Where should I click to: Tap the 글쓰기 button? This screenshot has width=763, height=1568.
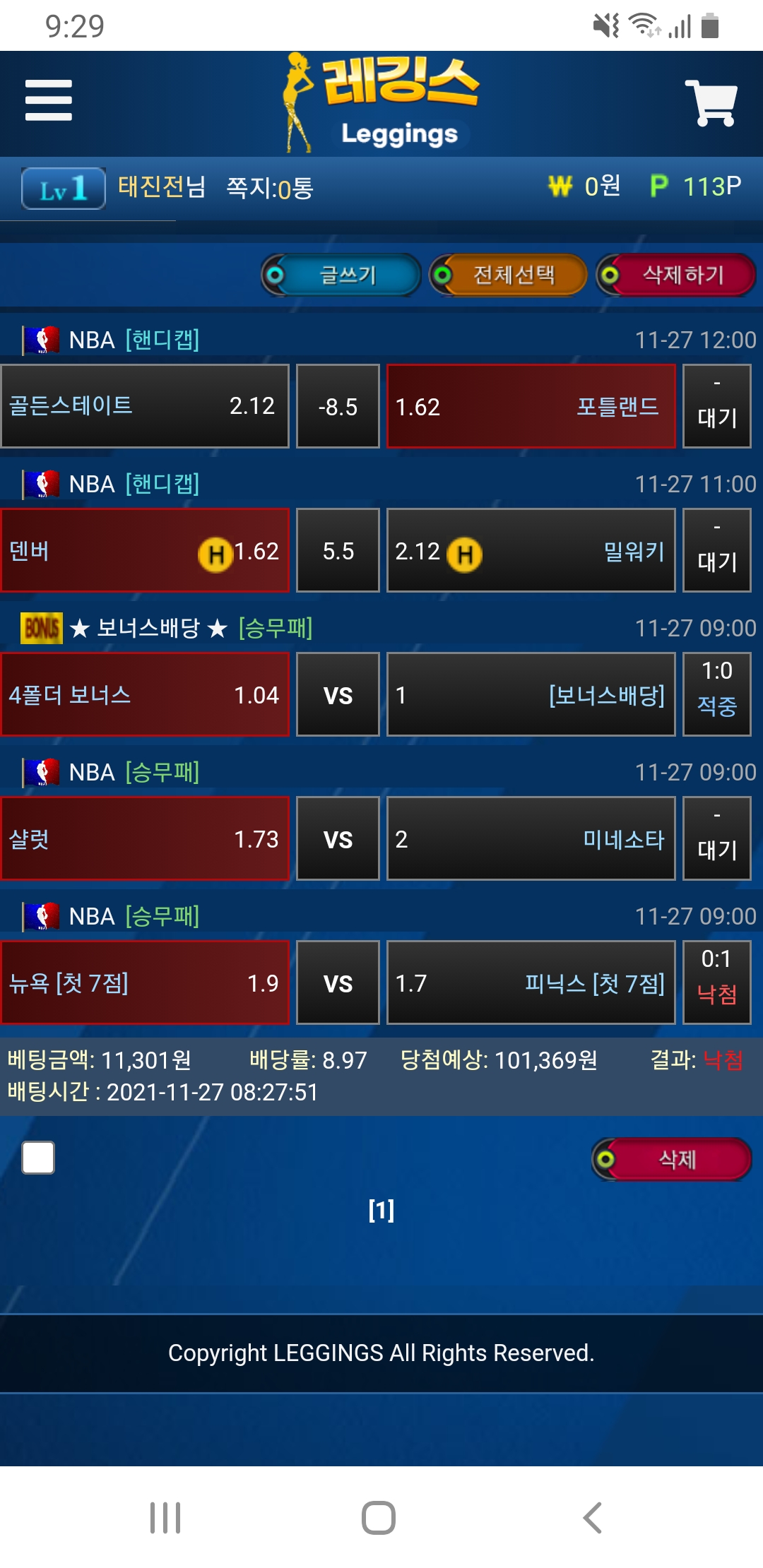click(342, 275)
